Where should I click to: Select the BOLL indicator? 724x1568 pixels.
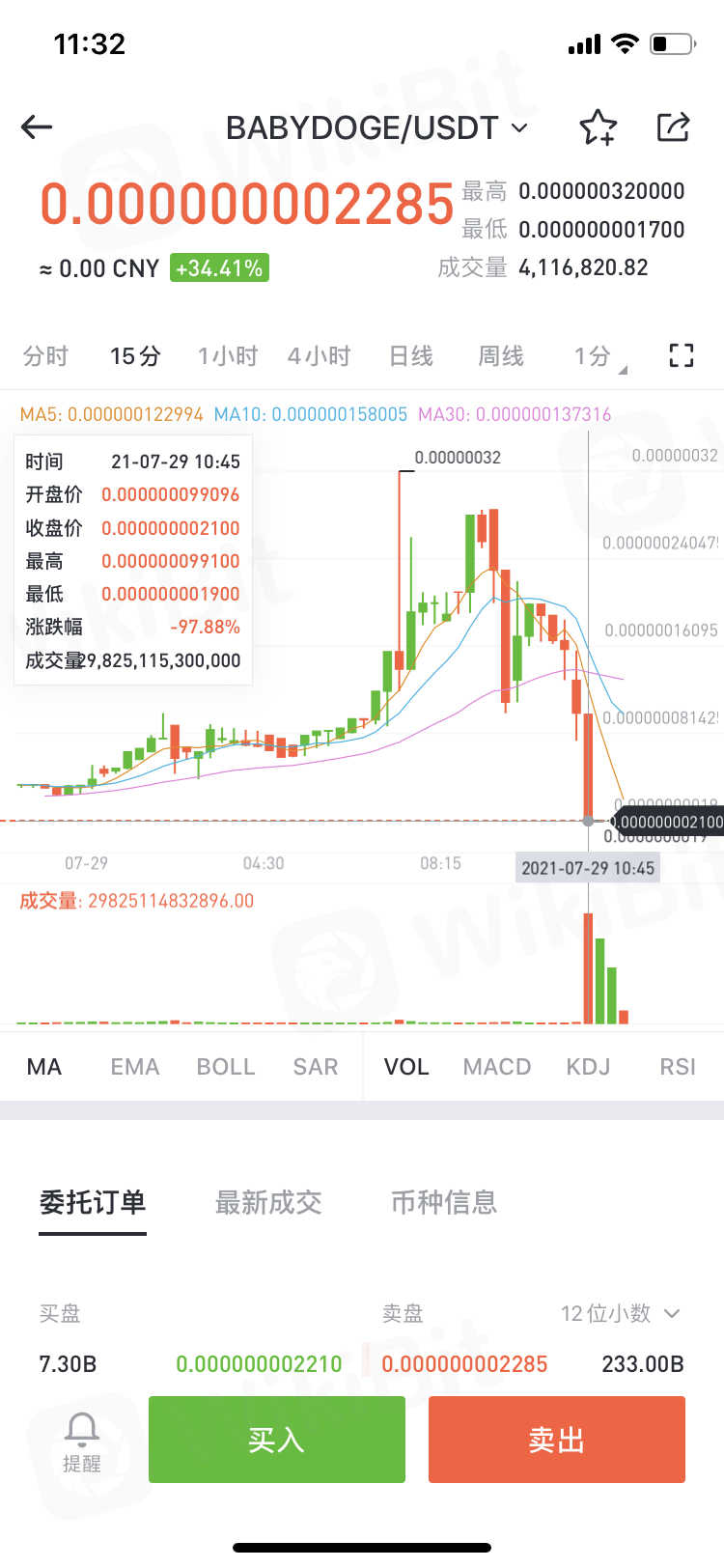226,1067
